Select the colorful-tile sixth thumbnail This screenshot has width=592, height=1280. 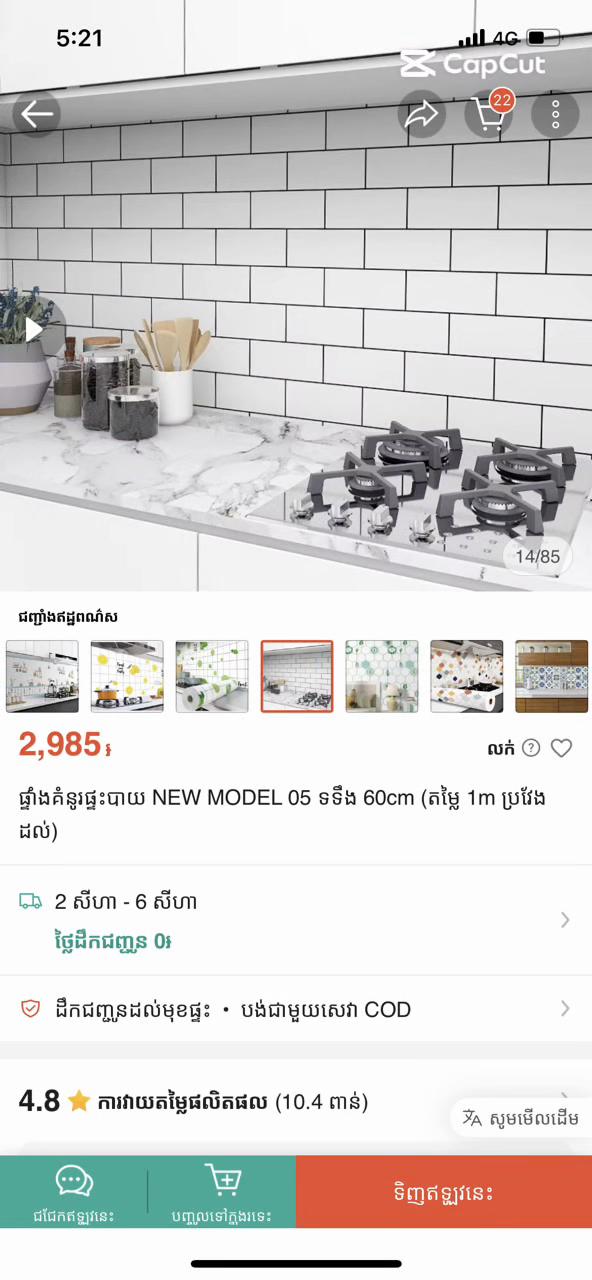tap(467, 677)
